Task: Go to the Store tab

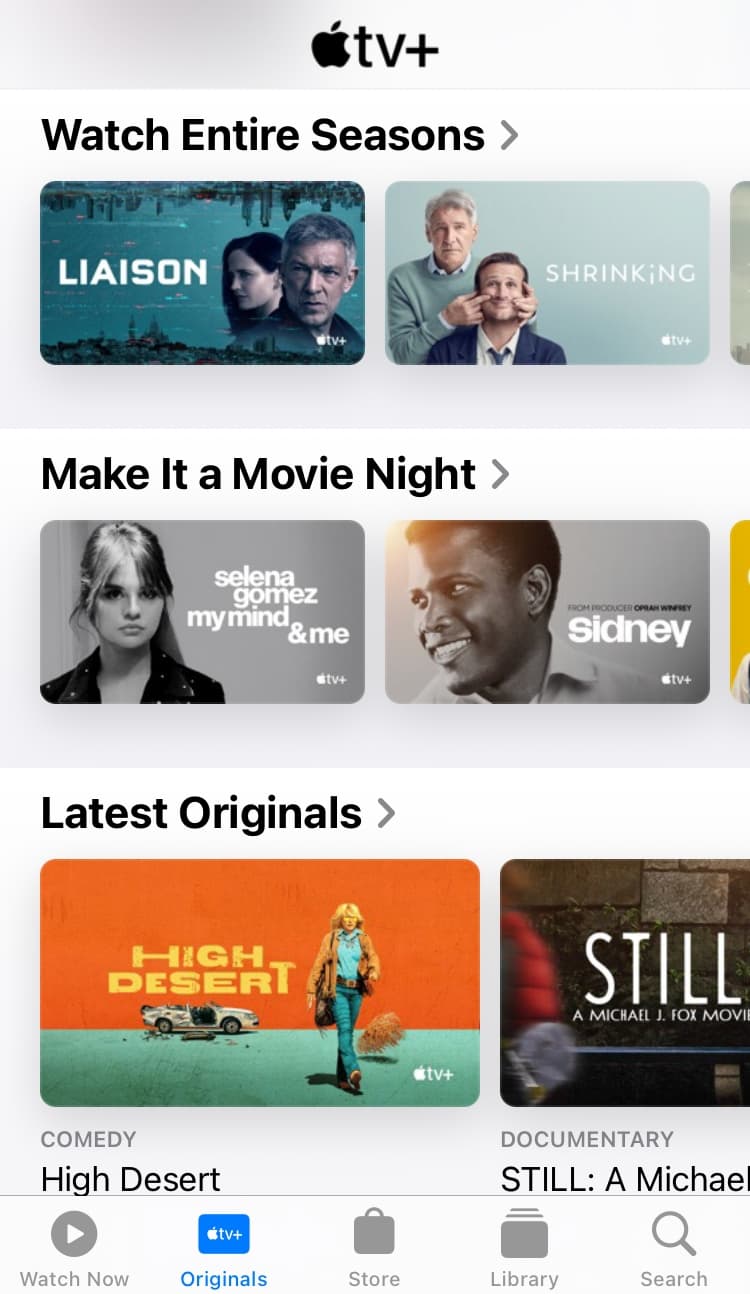Action: pos(374,1248)
